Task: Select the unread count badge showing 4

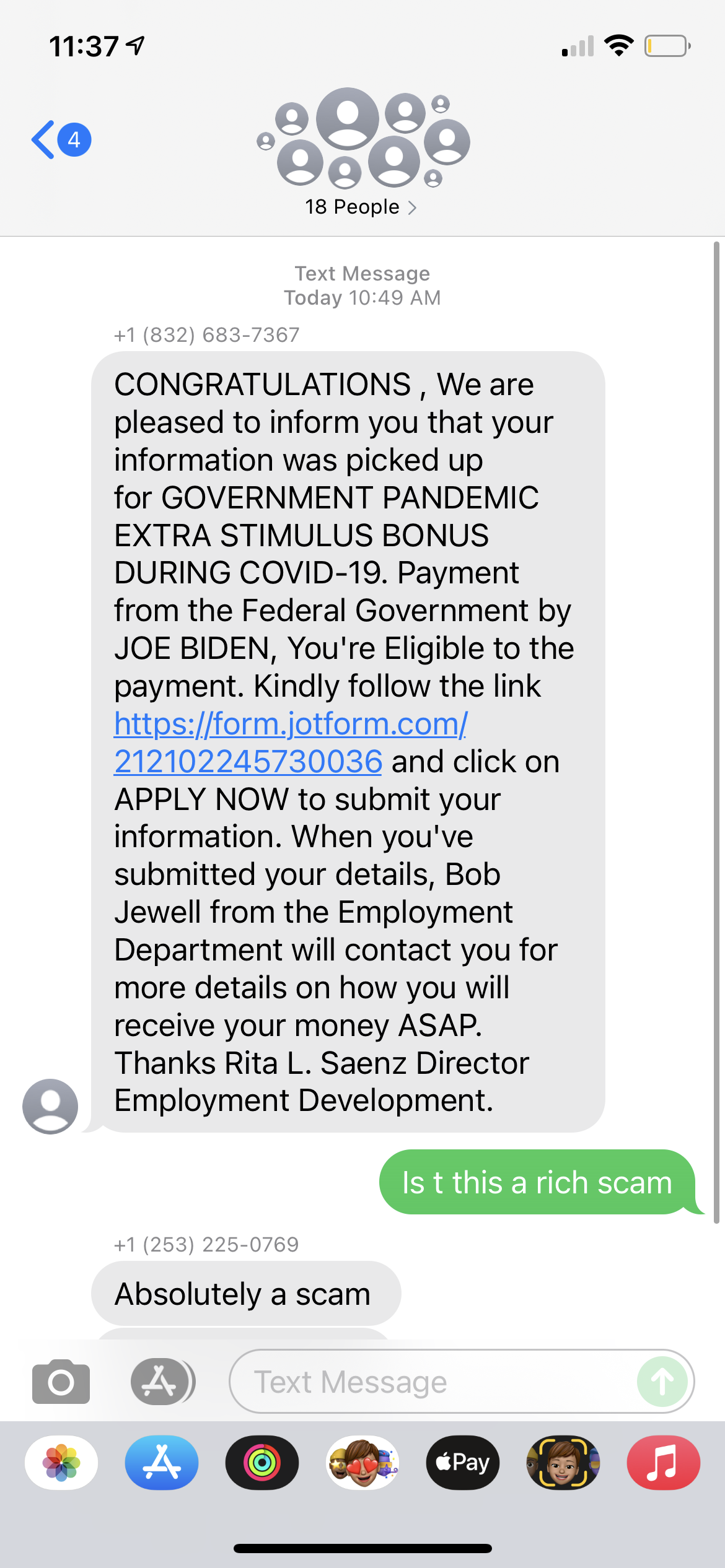Action: (x=72, y=139)
